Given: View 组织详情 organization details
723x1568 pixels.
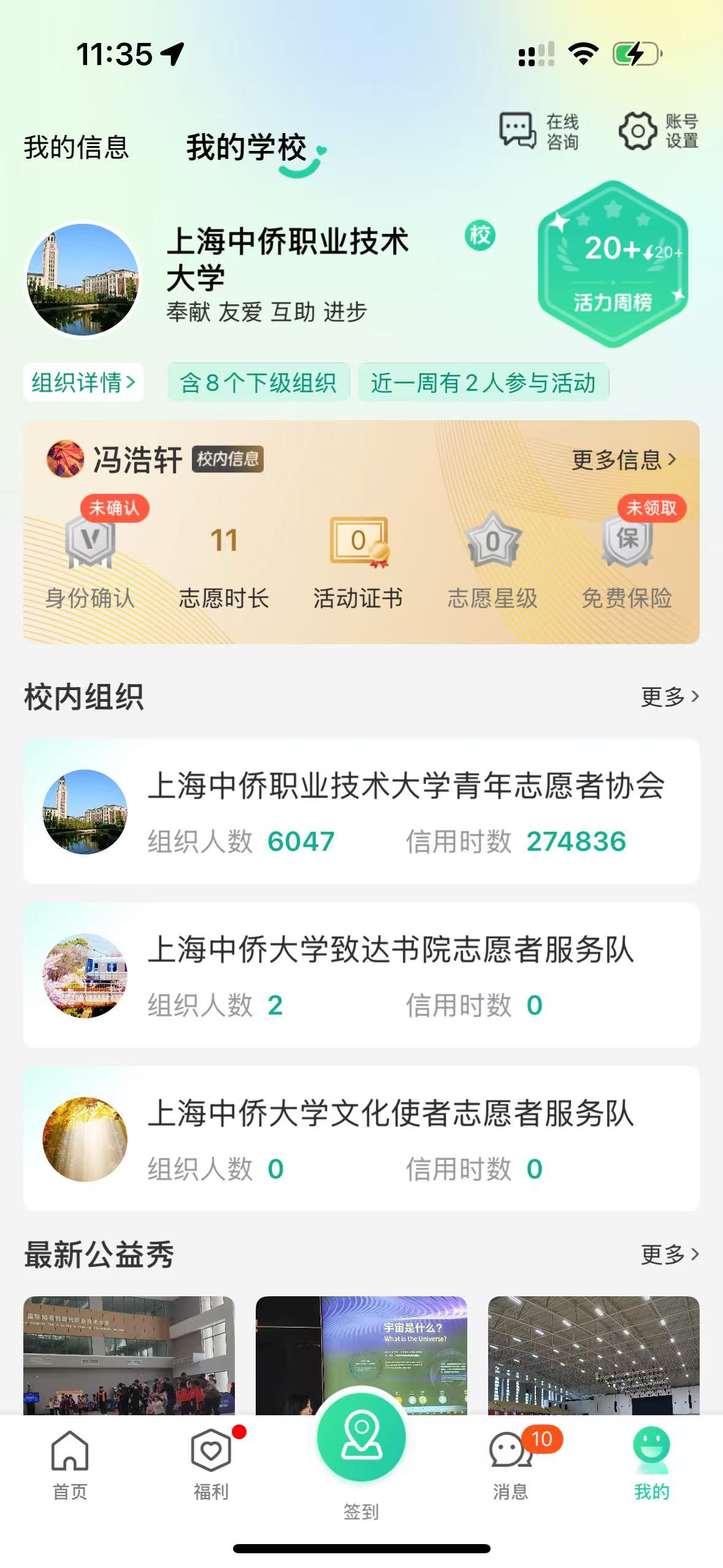Looking at the screenshot, I should point(83,382).
